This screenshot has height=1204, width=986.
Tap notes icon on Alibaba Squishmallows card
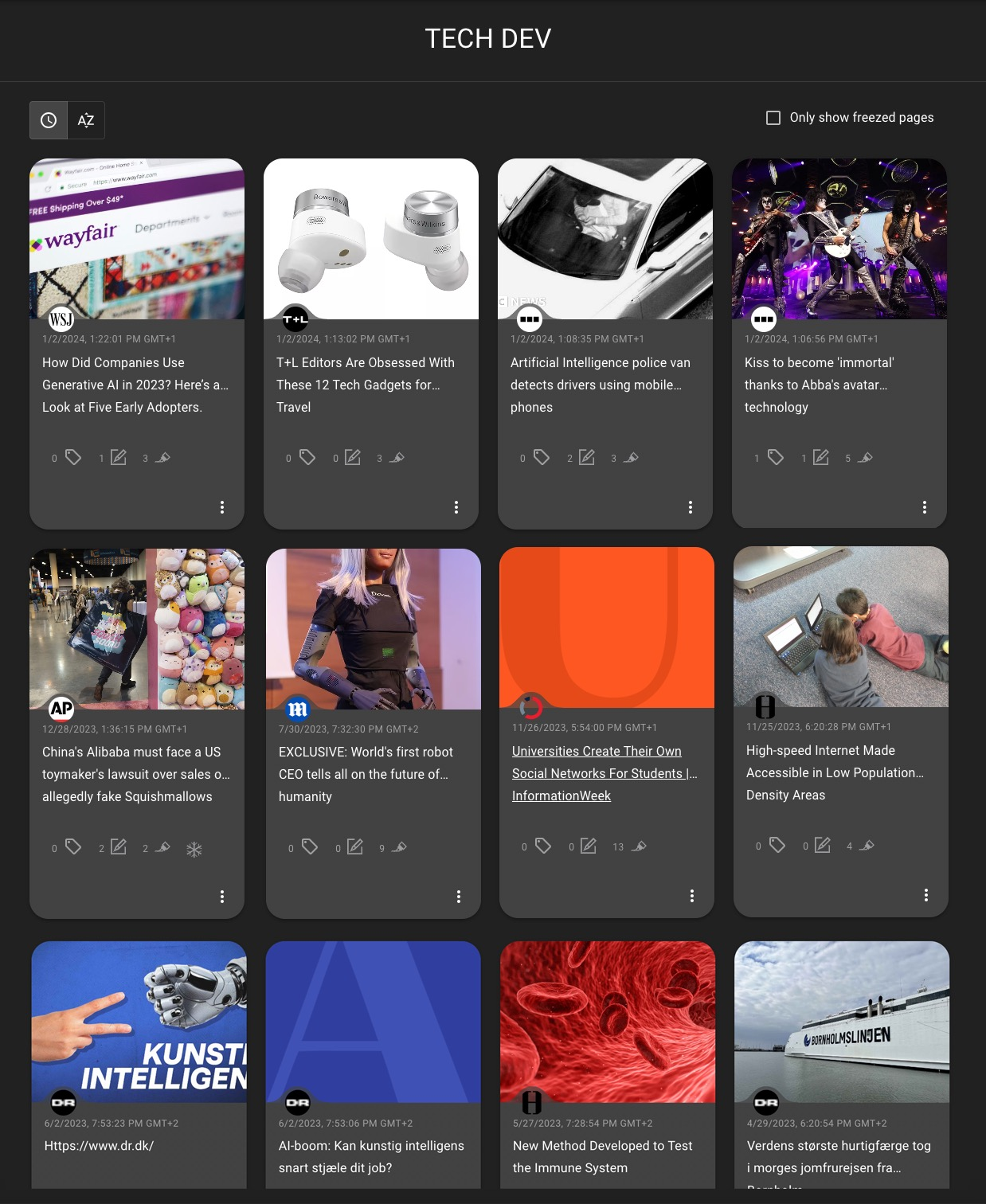click(119, 847)
